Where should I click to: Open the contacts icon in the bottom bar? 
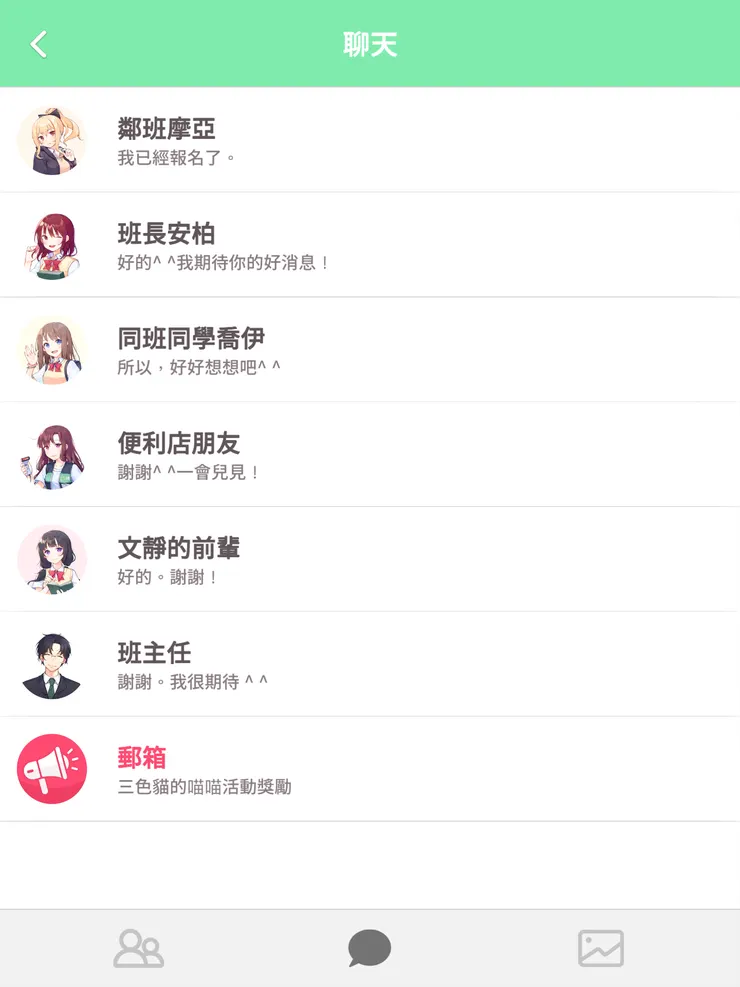click(139, 948)
